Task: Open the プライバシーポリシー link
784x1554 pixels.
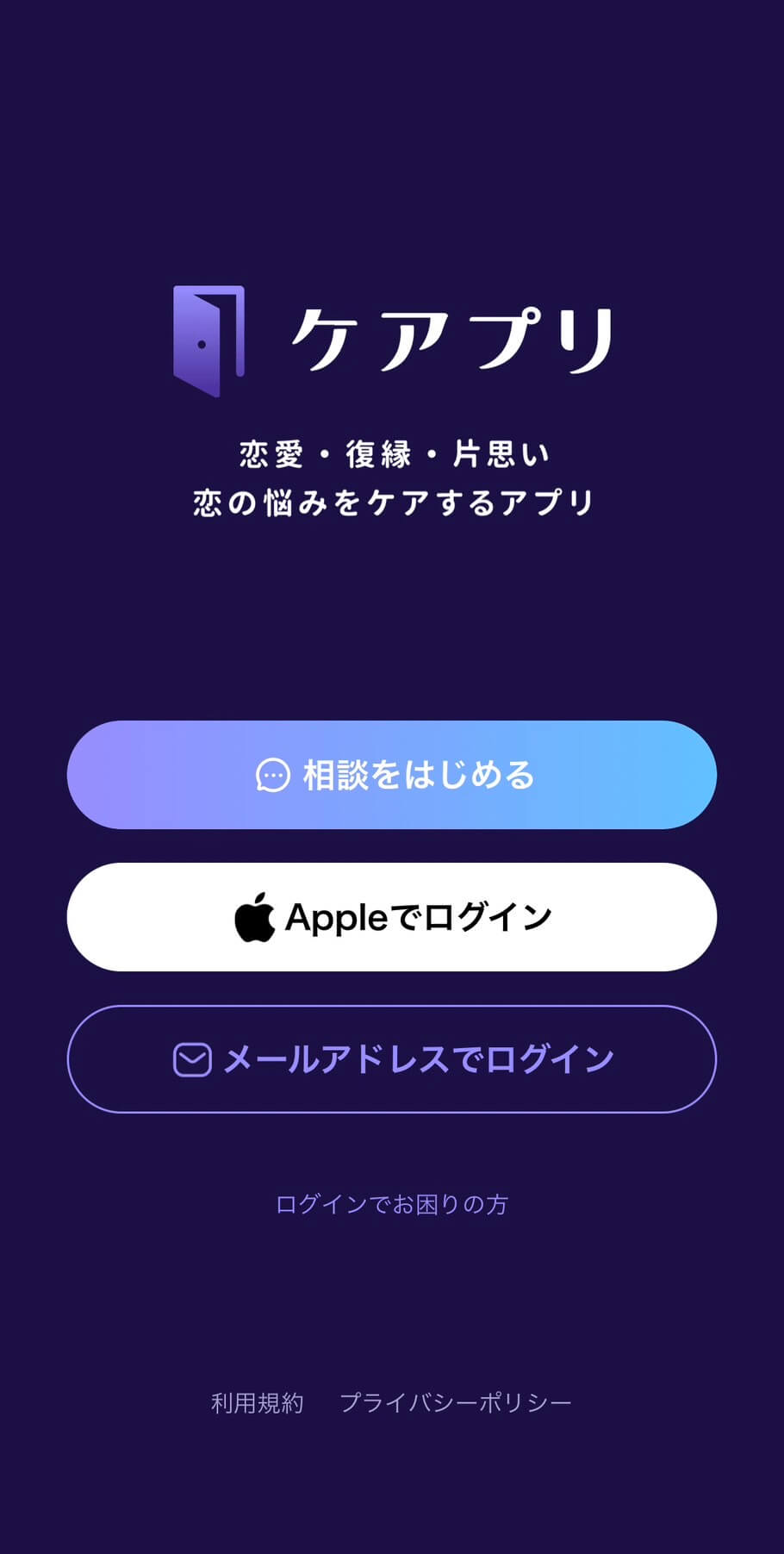Action: [x=456, y=1403]
